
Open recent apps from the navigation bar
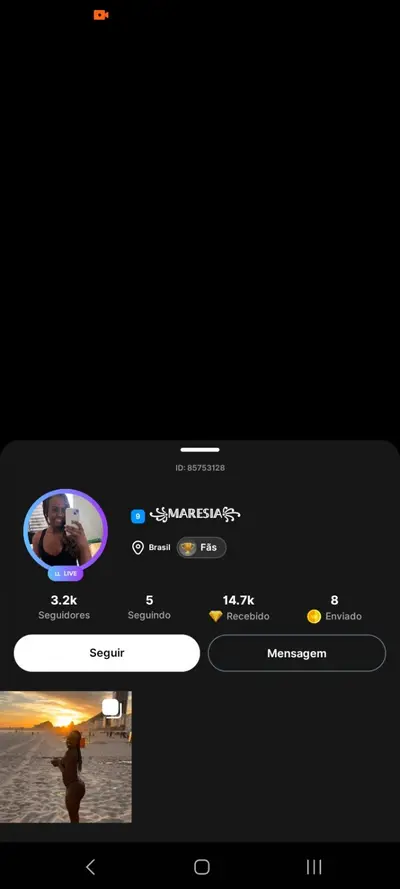tap(314, 866)
